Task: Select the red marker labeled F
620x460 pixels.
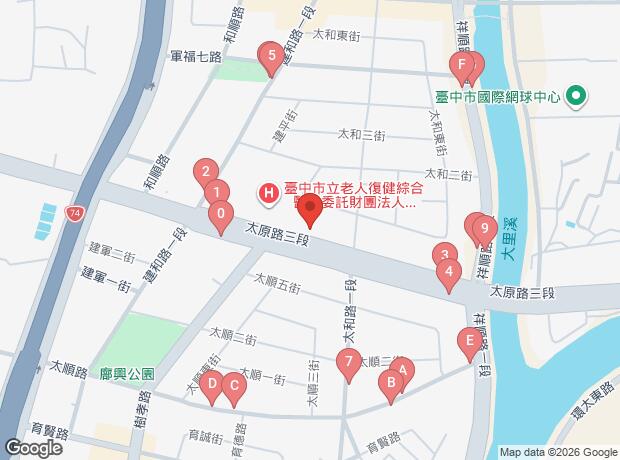Action: pos(460,67)
